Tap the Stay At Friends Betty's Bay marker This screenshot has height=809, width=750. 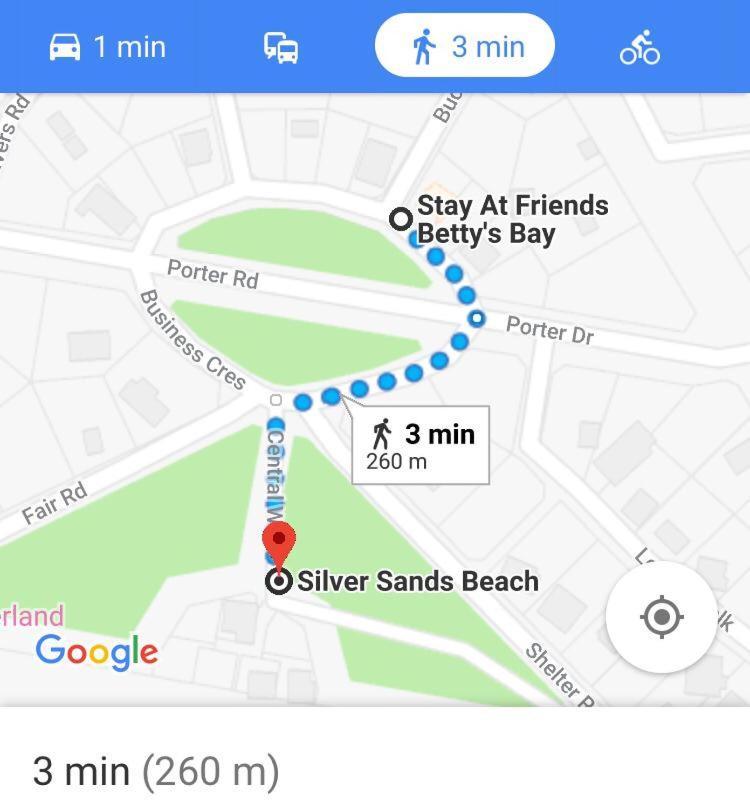pyautogui.click(x=401, y=219)
